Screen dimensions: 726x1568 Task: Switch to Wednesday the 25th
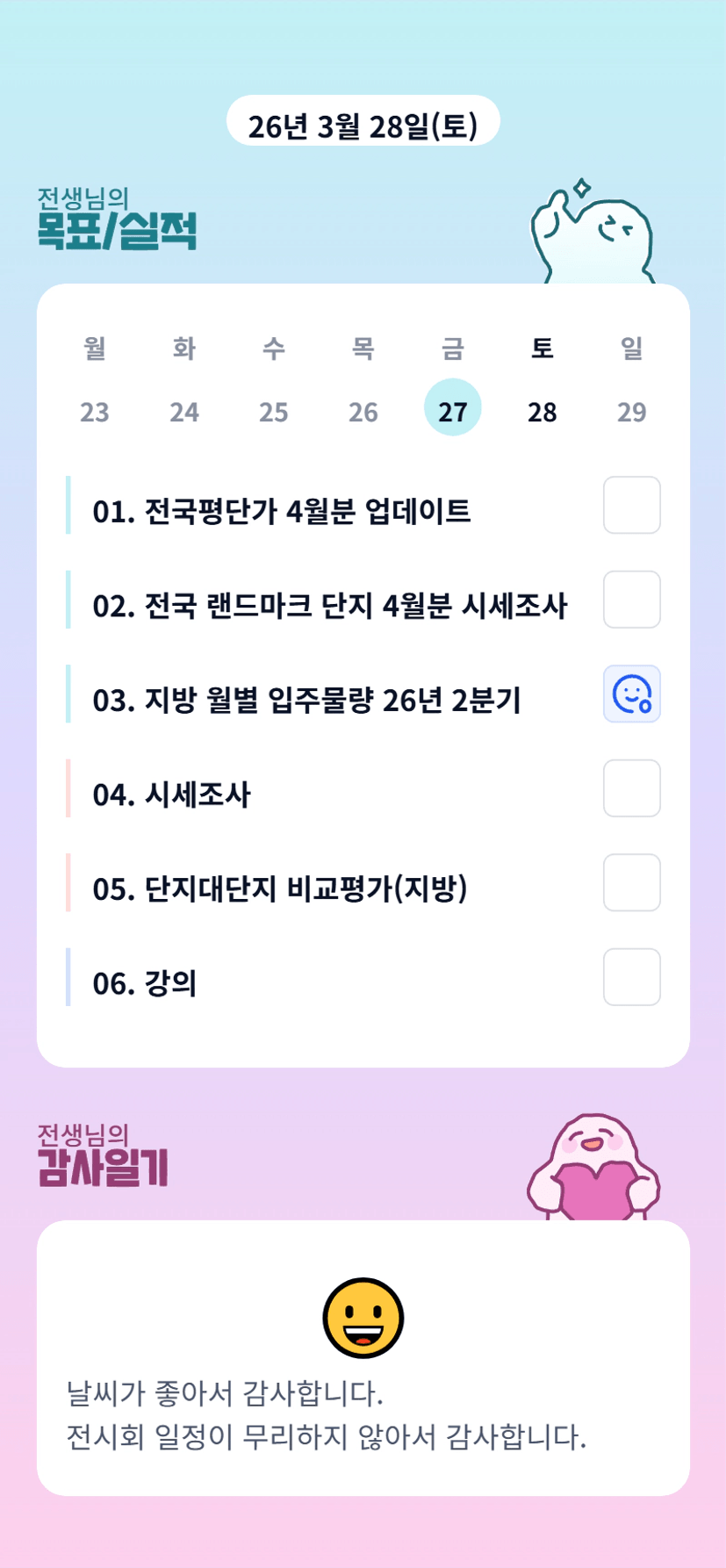(x=274, y=410)
